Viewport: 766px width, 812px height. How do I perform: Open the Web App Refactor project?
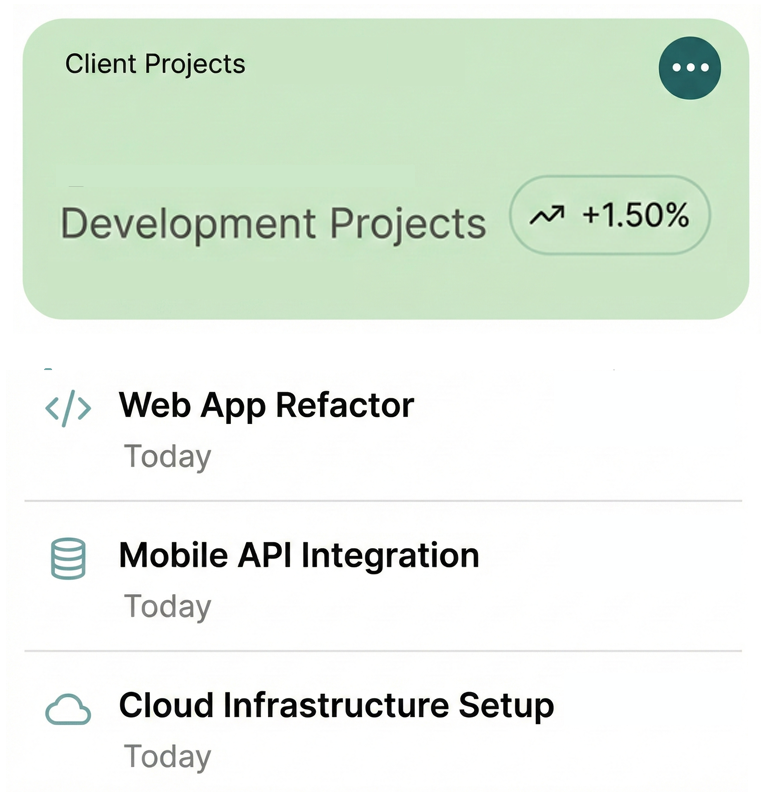point(266,406)
